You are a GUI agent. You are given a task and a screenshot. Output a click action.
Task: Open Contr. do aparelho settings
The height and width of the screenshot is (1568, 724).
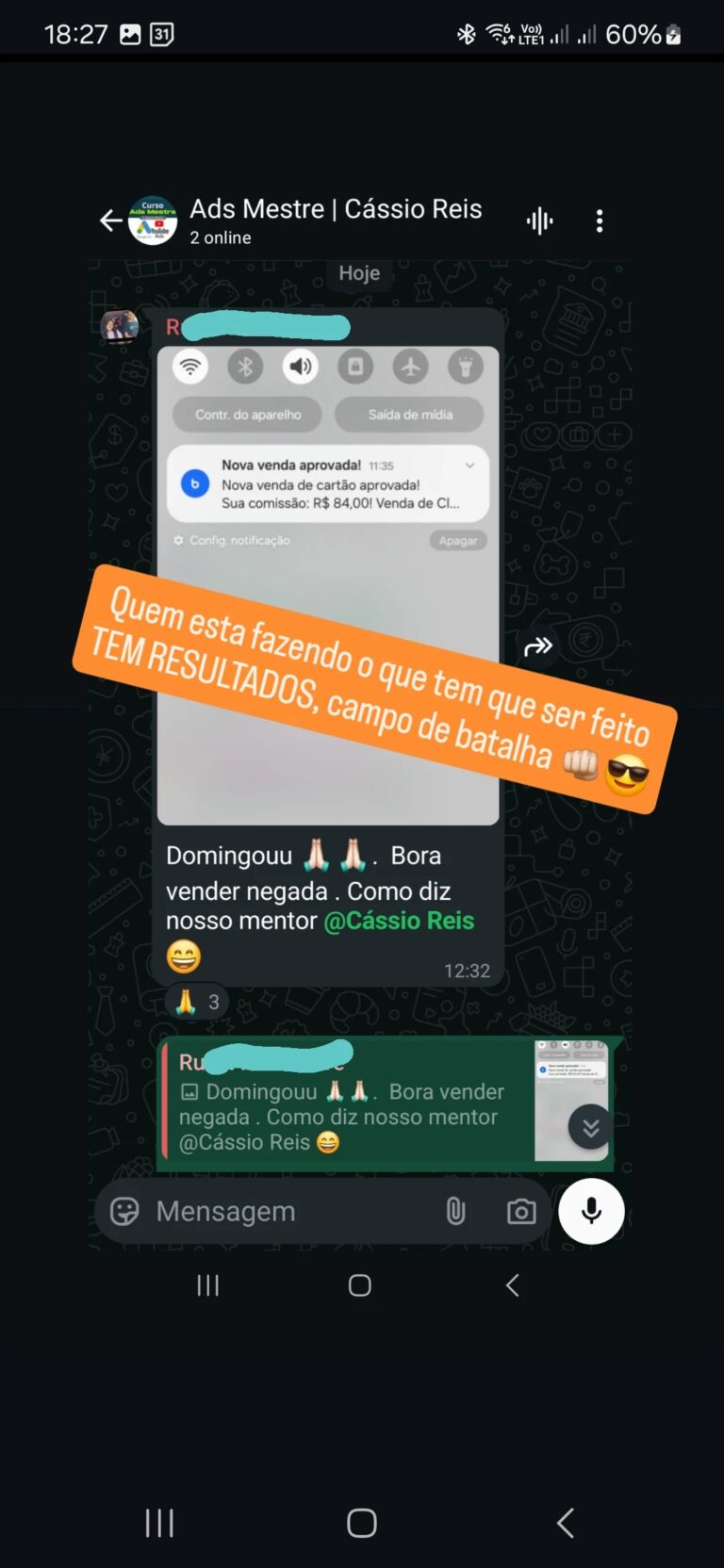point(247,415)
